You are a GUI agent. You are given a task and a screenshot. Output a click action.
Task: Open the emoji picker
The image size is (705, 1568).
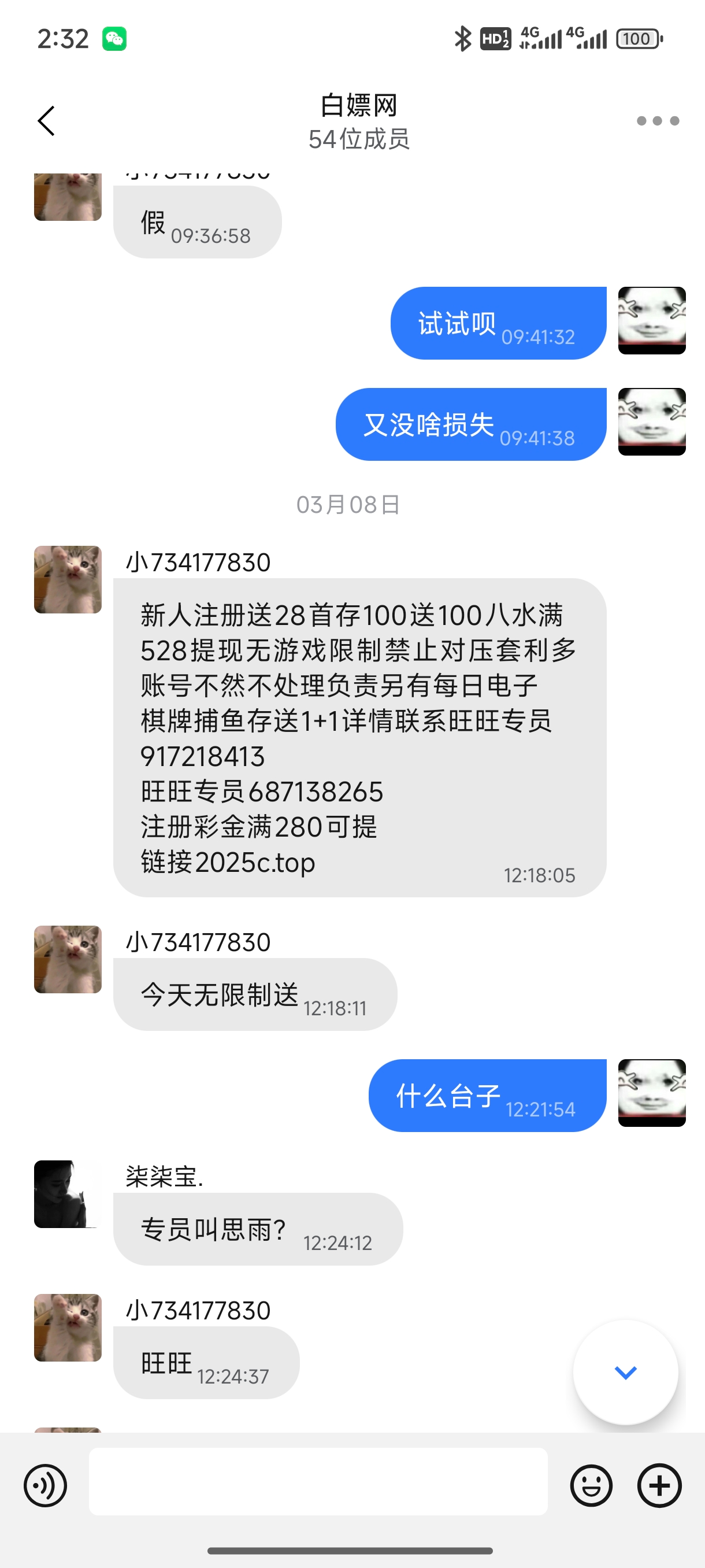coord(591,1485)
